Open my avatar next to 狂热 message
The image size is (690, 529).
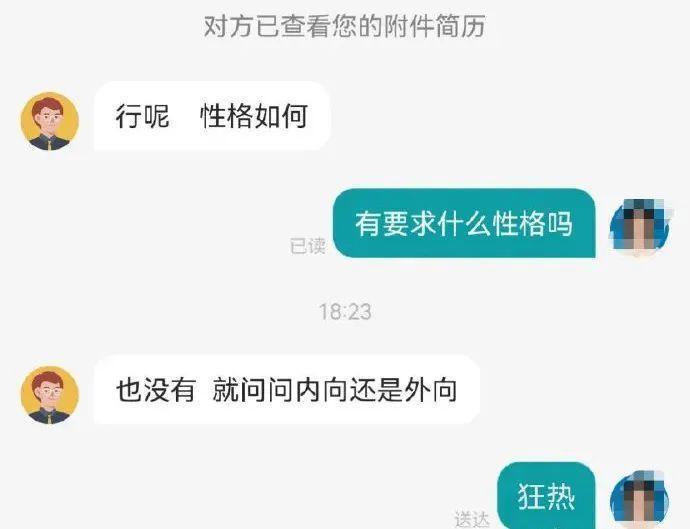640,500
